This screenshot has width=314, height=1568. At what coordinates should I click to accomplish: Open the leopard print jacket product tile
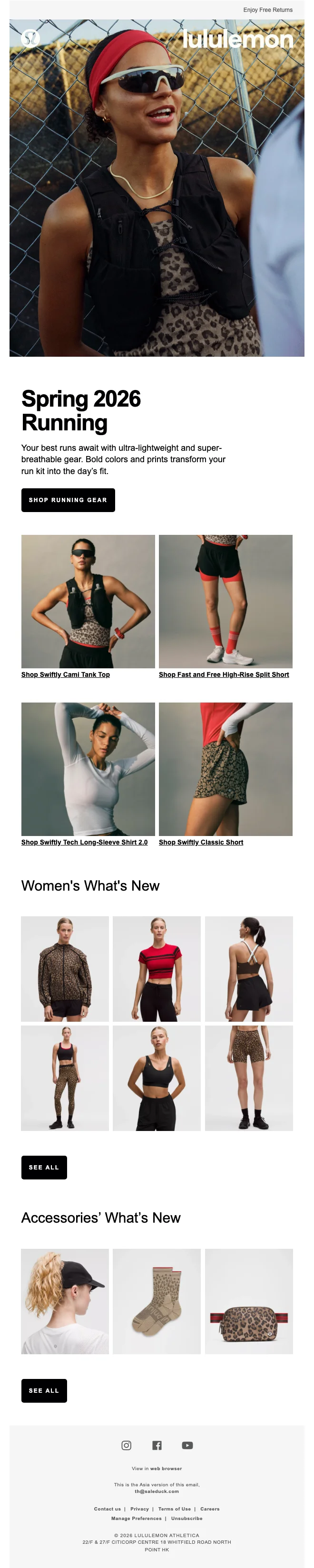click(x=65, y=969)
